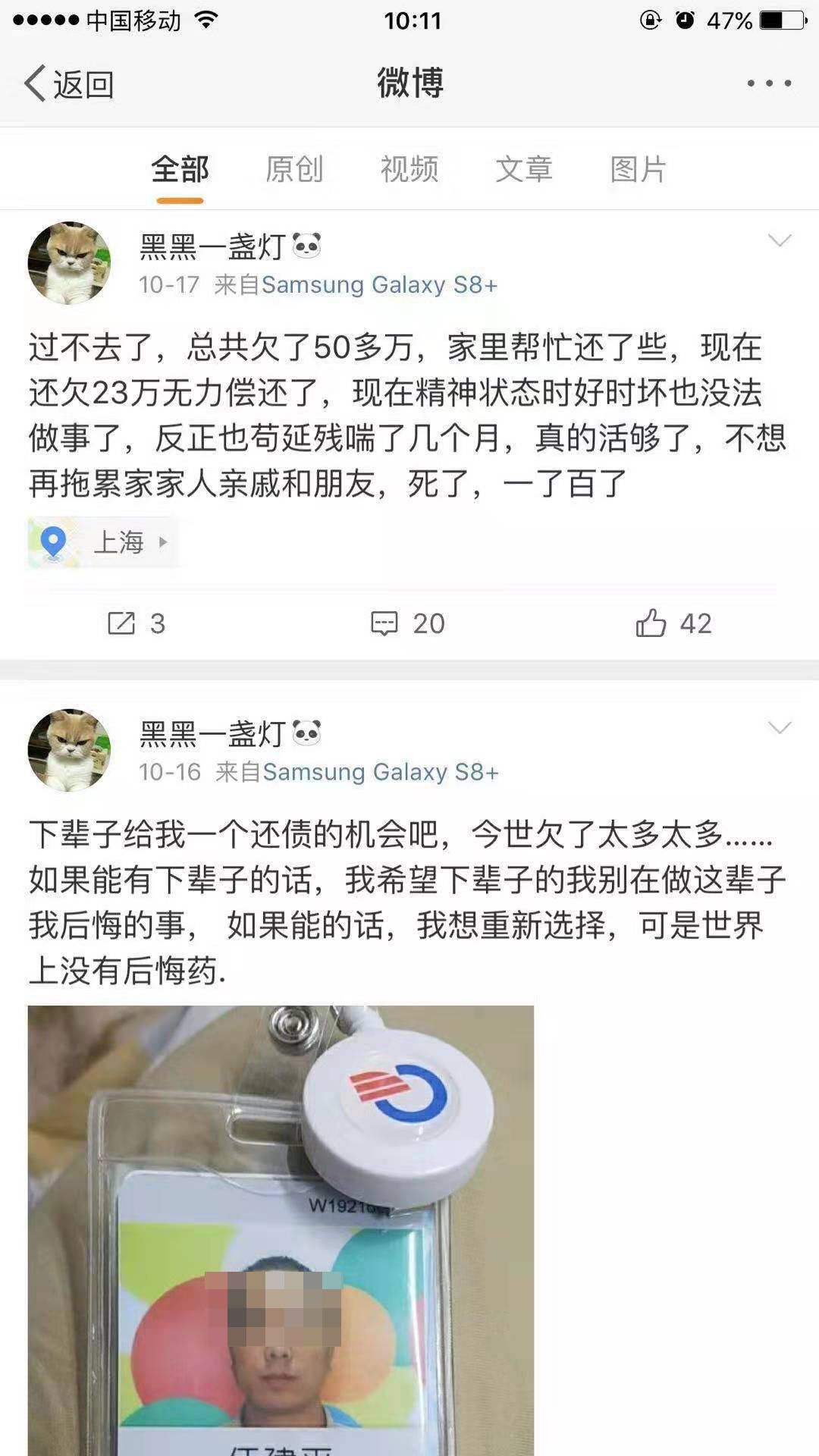
Task: Switch to the 视频 tab
Action: point(409,169)
